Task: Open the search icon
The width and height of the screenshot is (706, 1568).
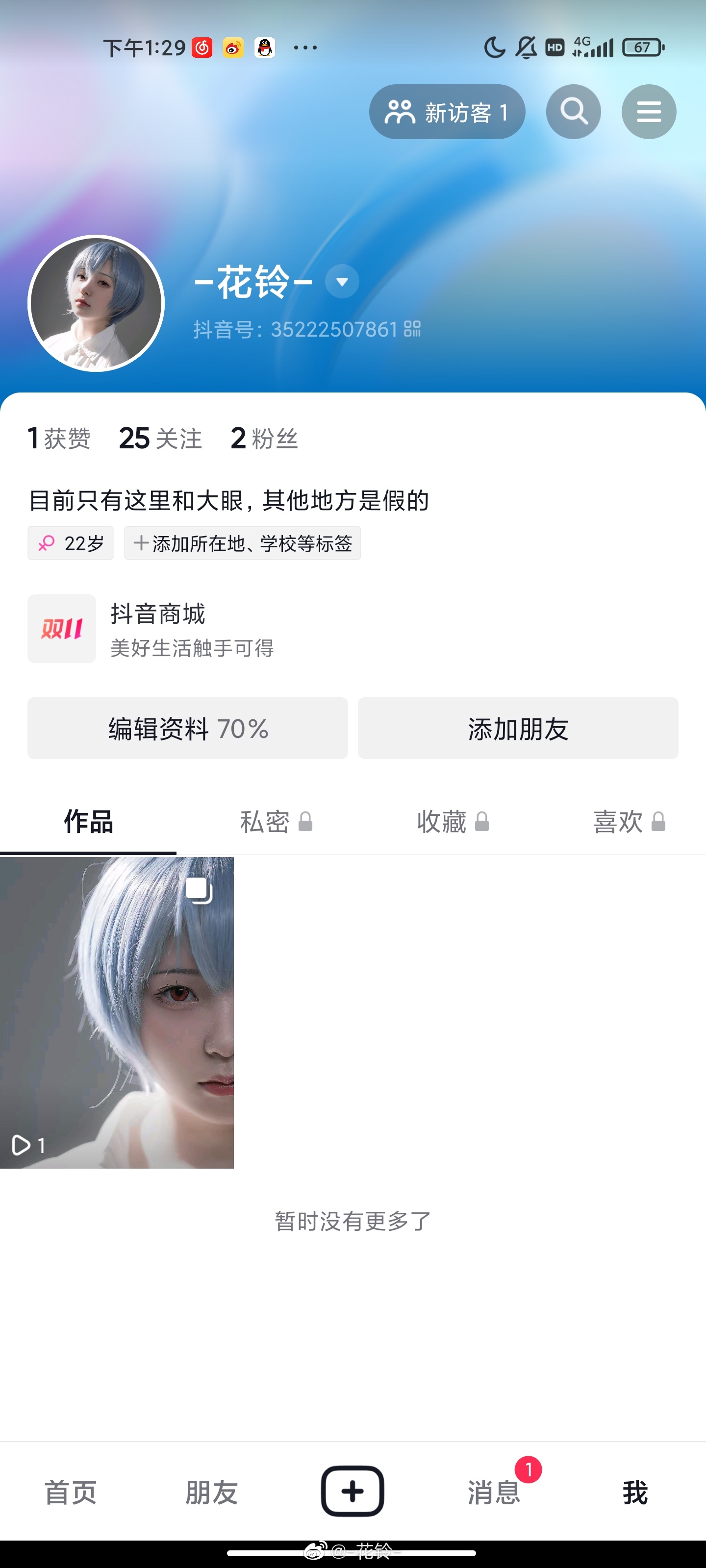Action: [573, 112]
